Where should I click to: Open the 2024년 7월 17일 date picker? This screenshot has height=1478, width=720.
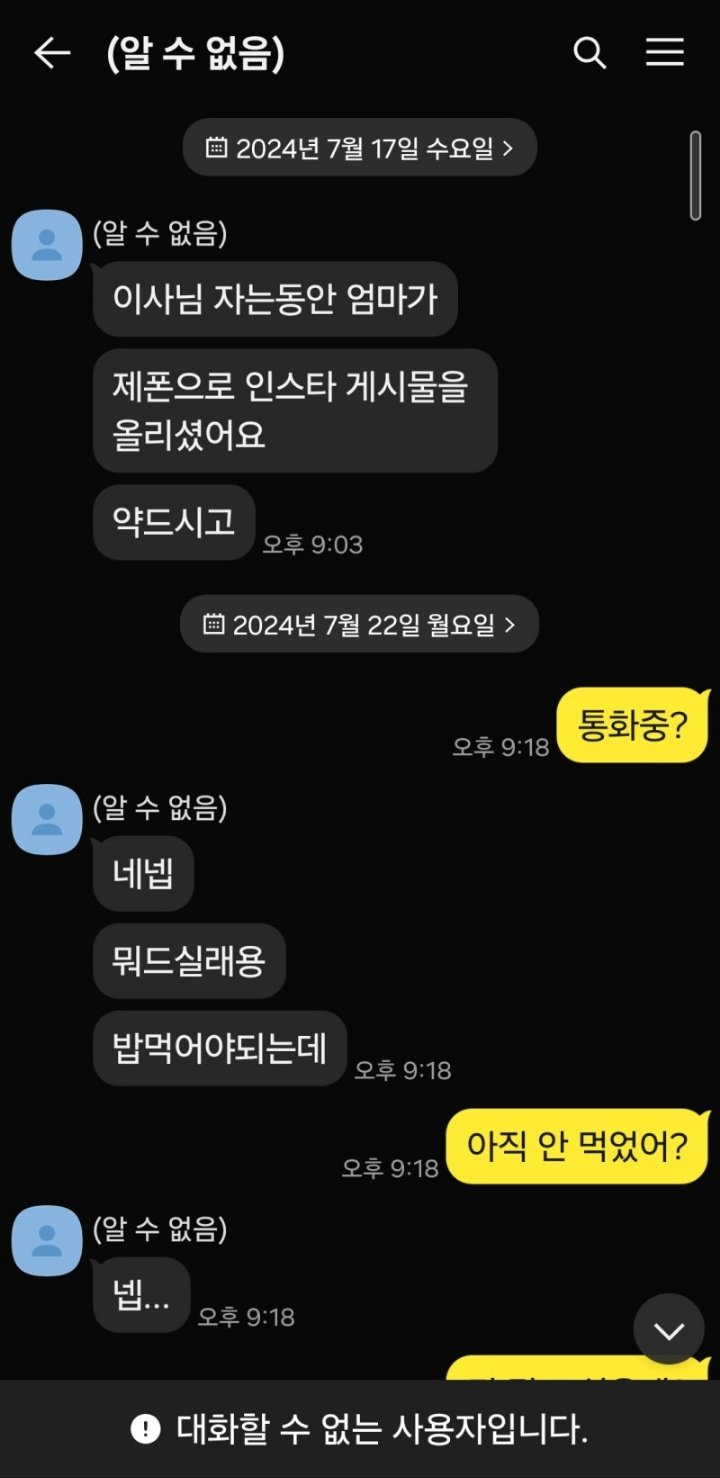point(360,149)
